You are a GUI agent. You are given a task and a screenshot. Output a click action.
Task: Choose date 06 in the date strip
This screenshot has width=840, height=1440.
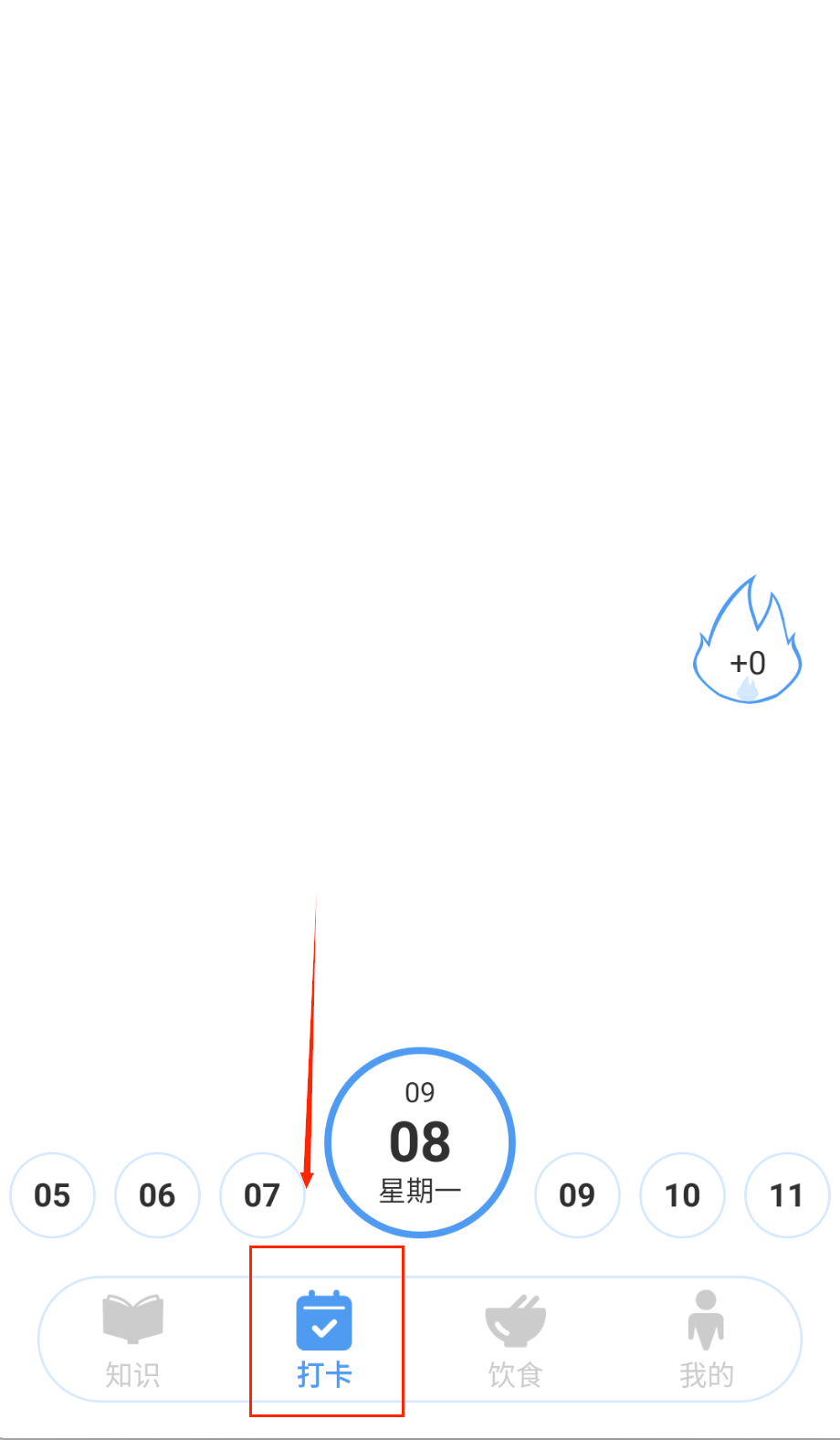click(157, 1194)
